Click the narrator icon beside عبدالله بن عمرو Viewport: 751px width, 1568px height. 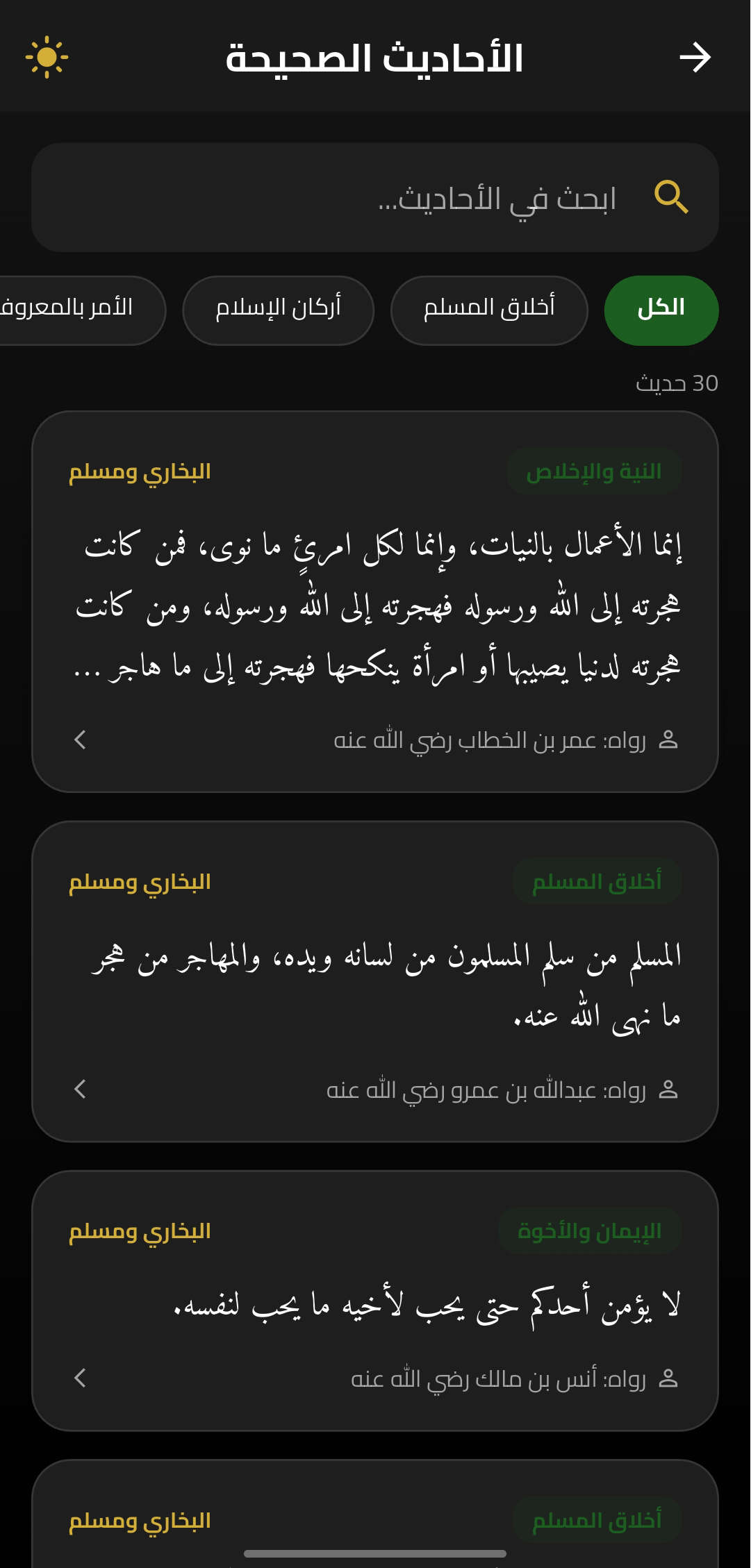click(x=668, y=1090)
